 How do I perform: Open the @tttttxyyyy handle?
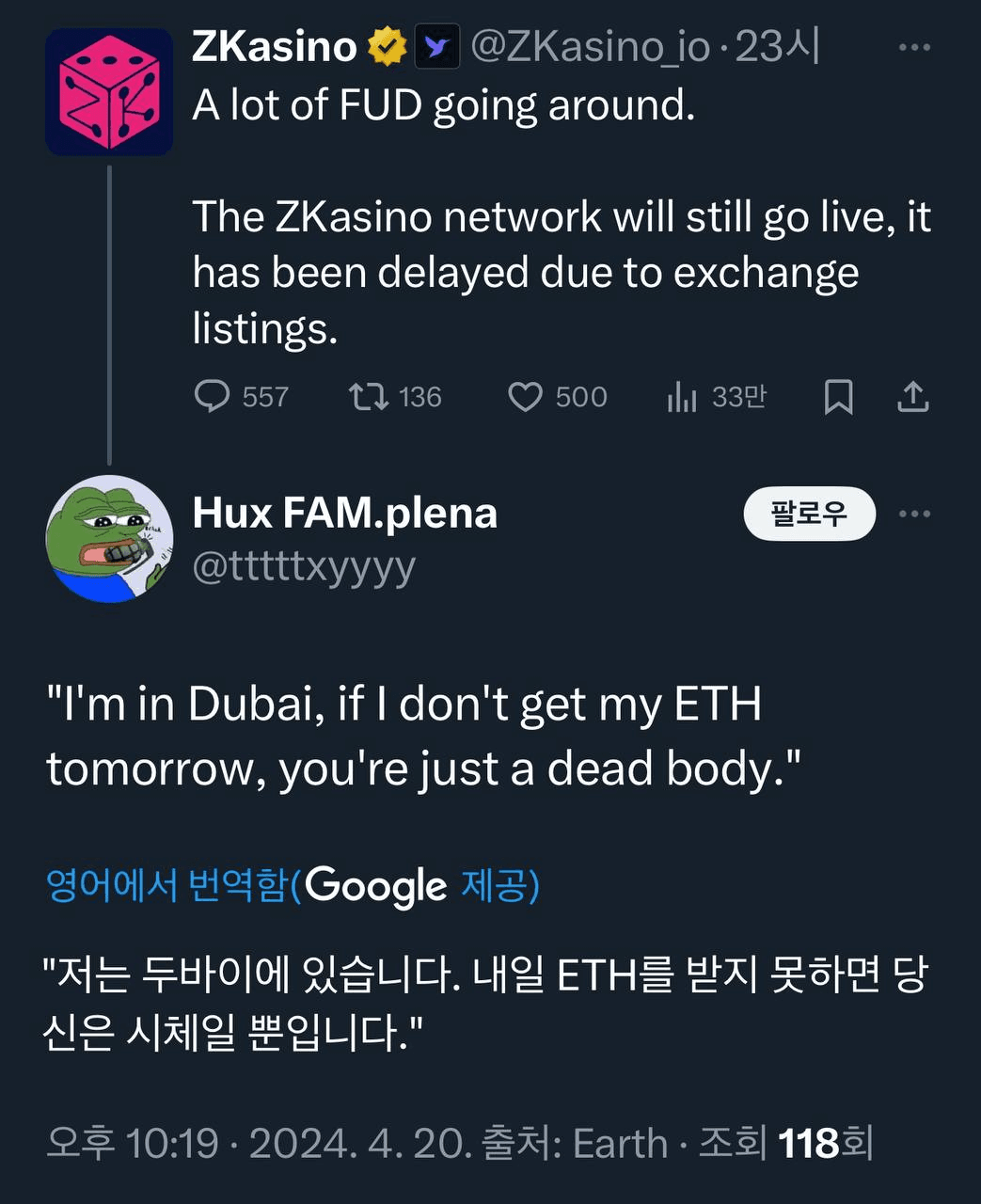coord(304,566)
